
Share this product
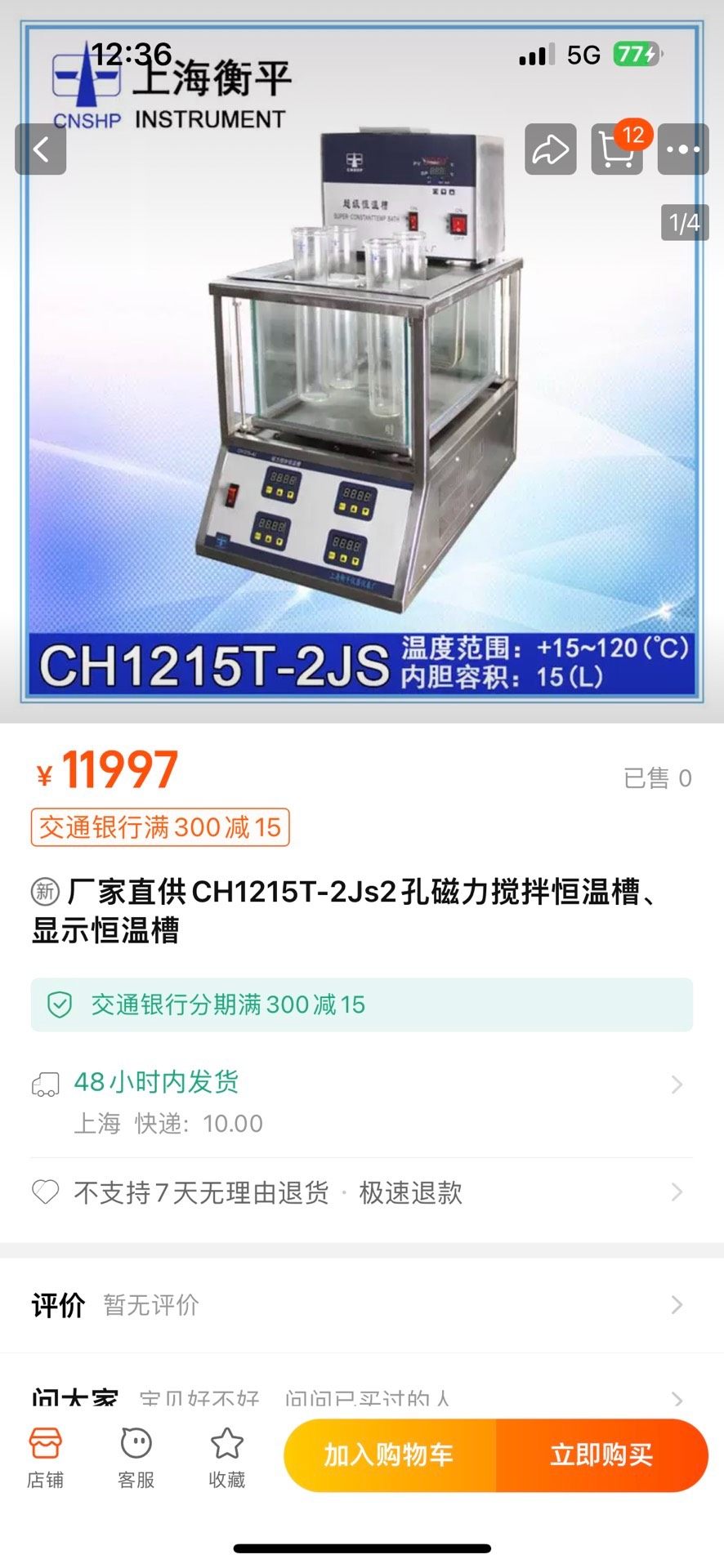[x=550, y=149]
